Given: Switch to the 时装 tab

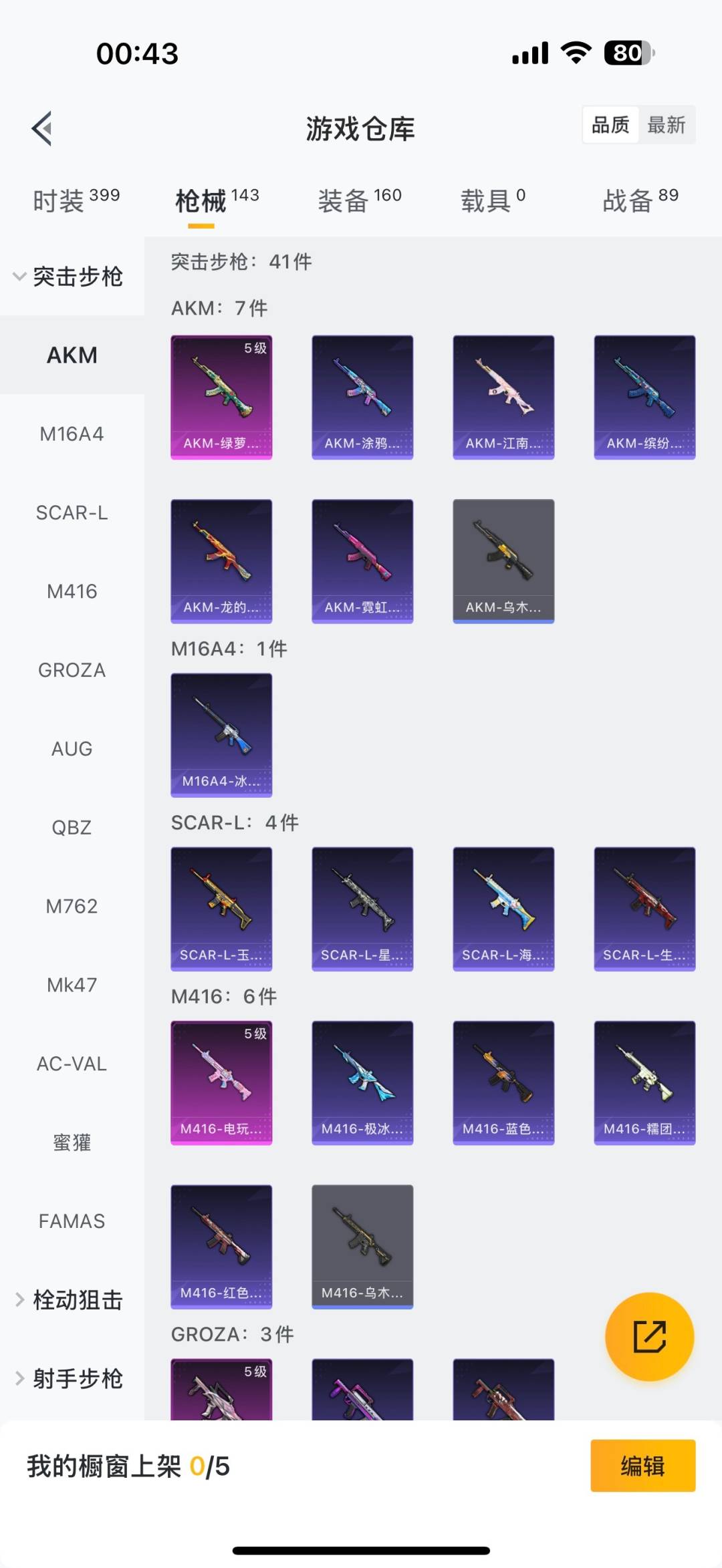Looking at the screenshot, I should [76, 200].
